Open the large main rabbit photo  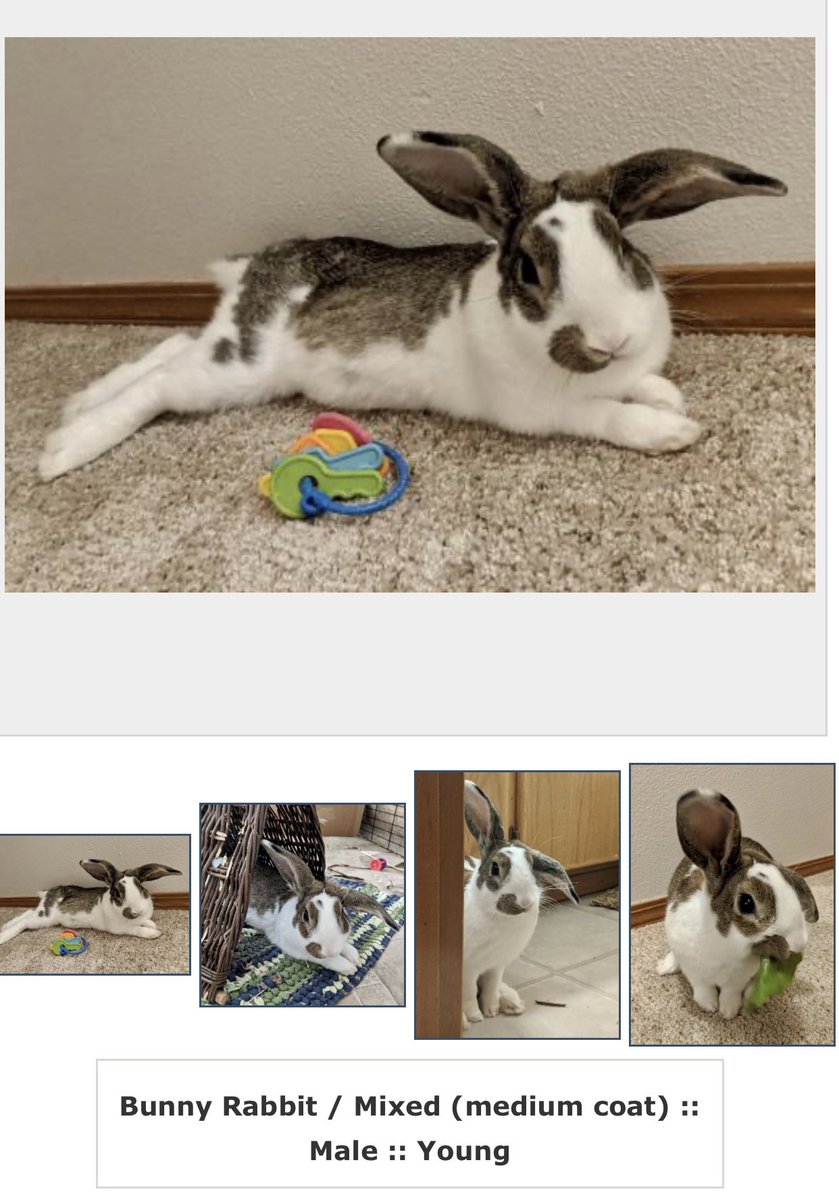click(x=410, y=315)
